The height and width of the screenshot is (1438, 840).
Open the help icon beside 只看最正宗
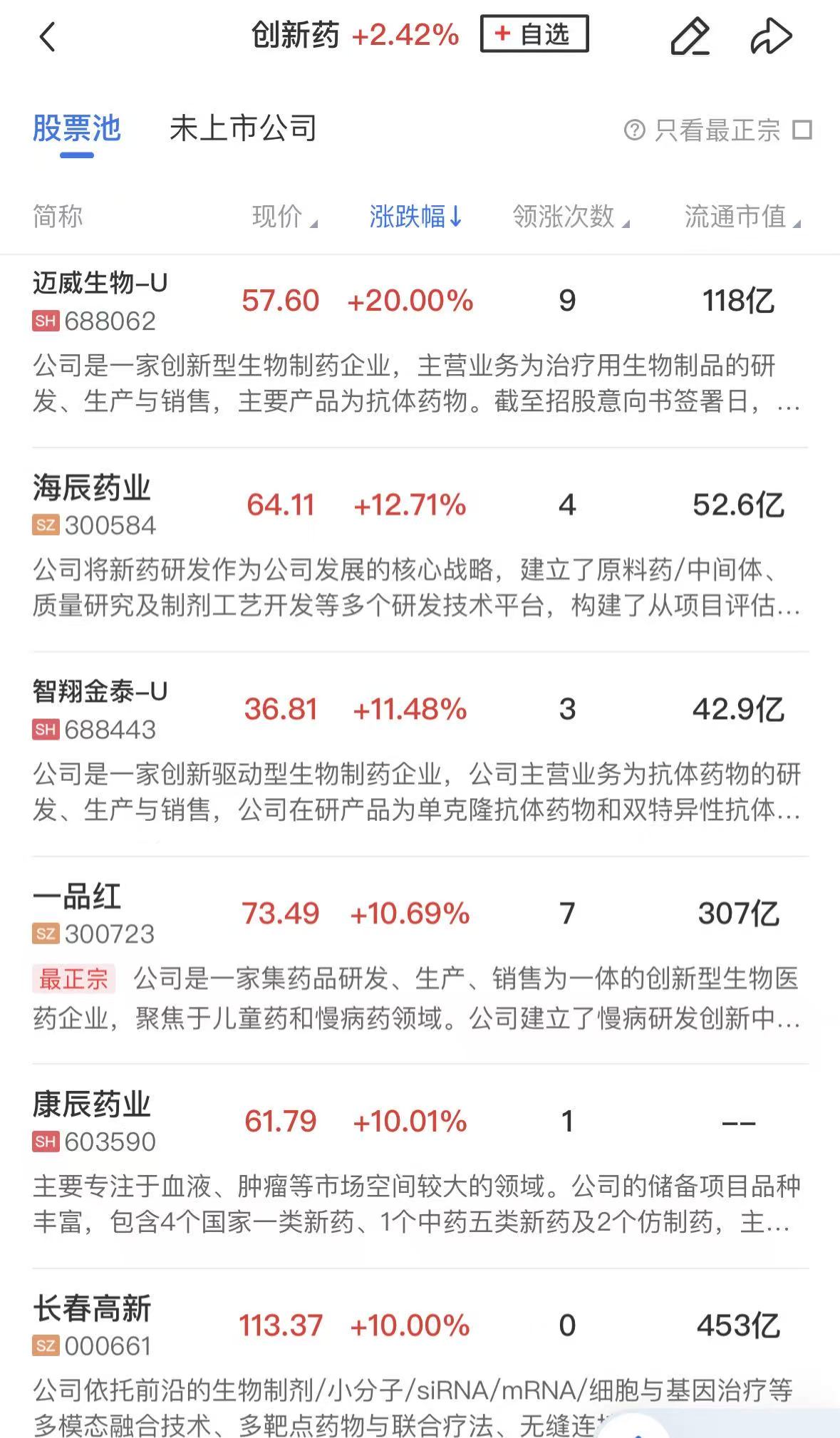tap(634, 130)
